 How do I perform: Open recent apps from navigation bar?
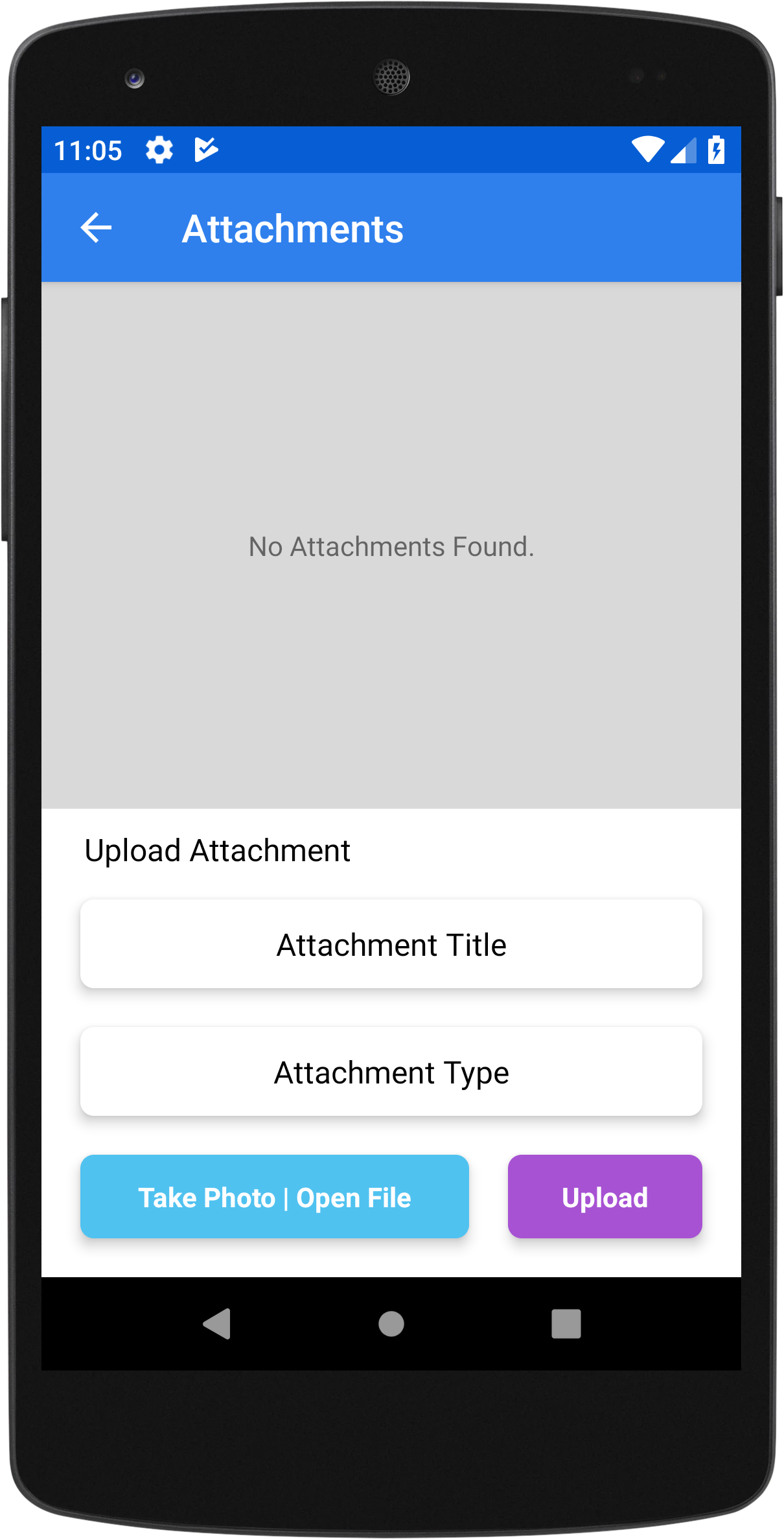[566, 1324]
